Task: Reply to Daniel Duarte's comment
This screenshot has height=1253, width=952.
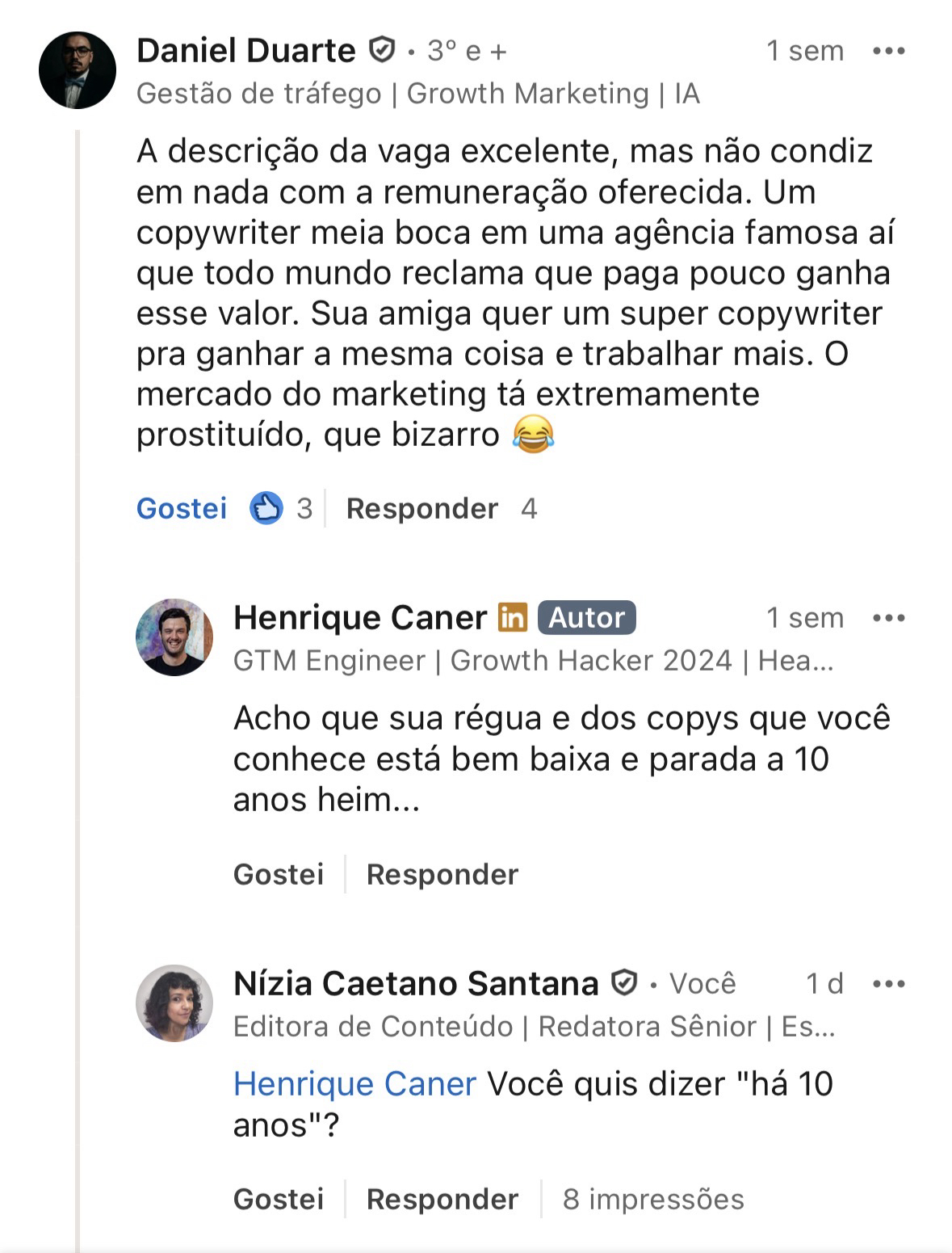Action: pyautogui.click(x=421, y=508)
